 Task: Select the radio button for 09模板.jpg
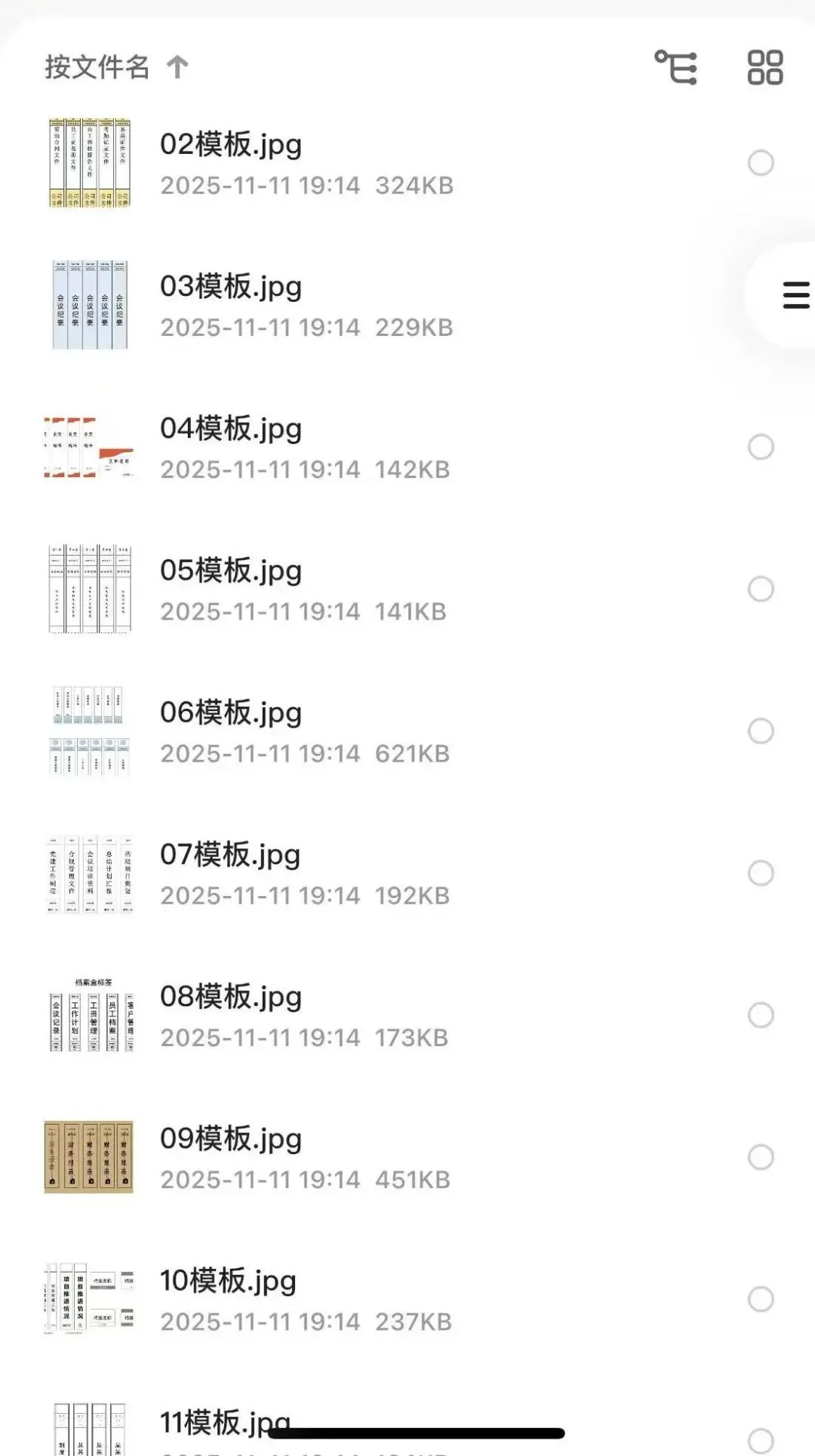tap(760, 1157)
